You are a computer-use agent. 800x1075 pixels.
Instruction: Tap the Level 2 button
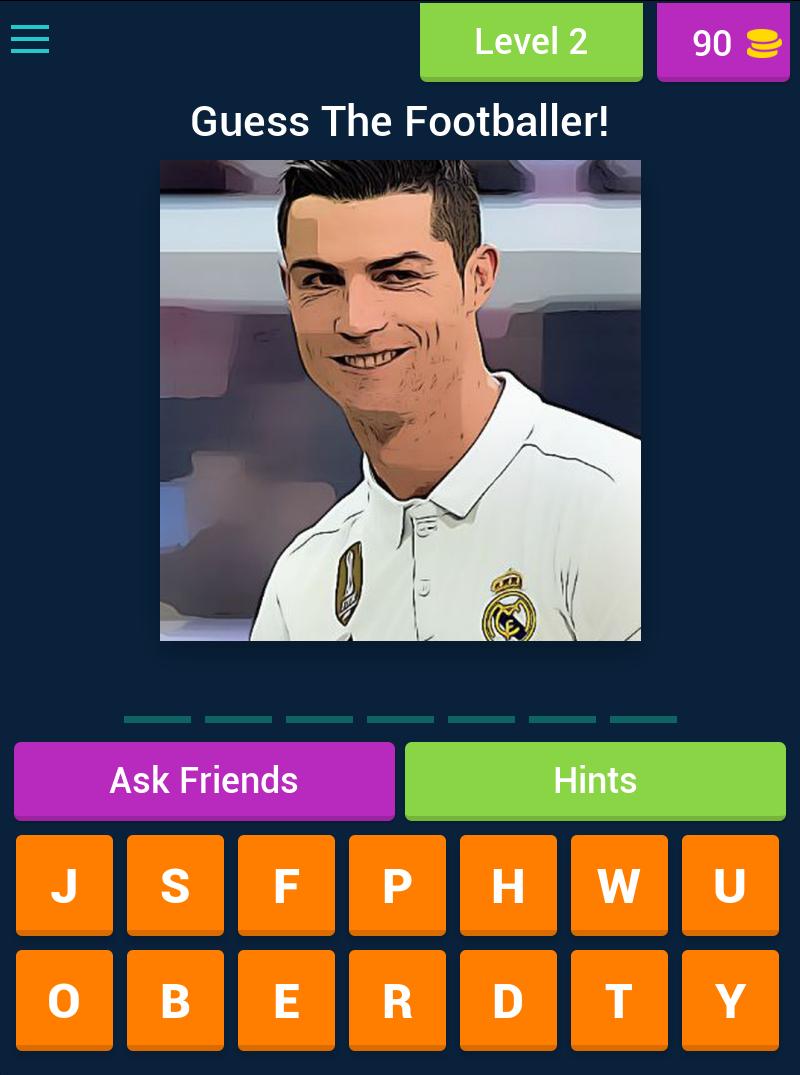[531, 42]
